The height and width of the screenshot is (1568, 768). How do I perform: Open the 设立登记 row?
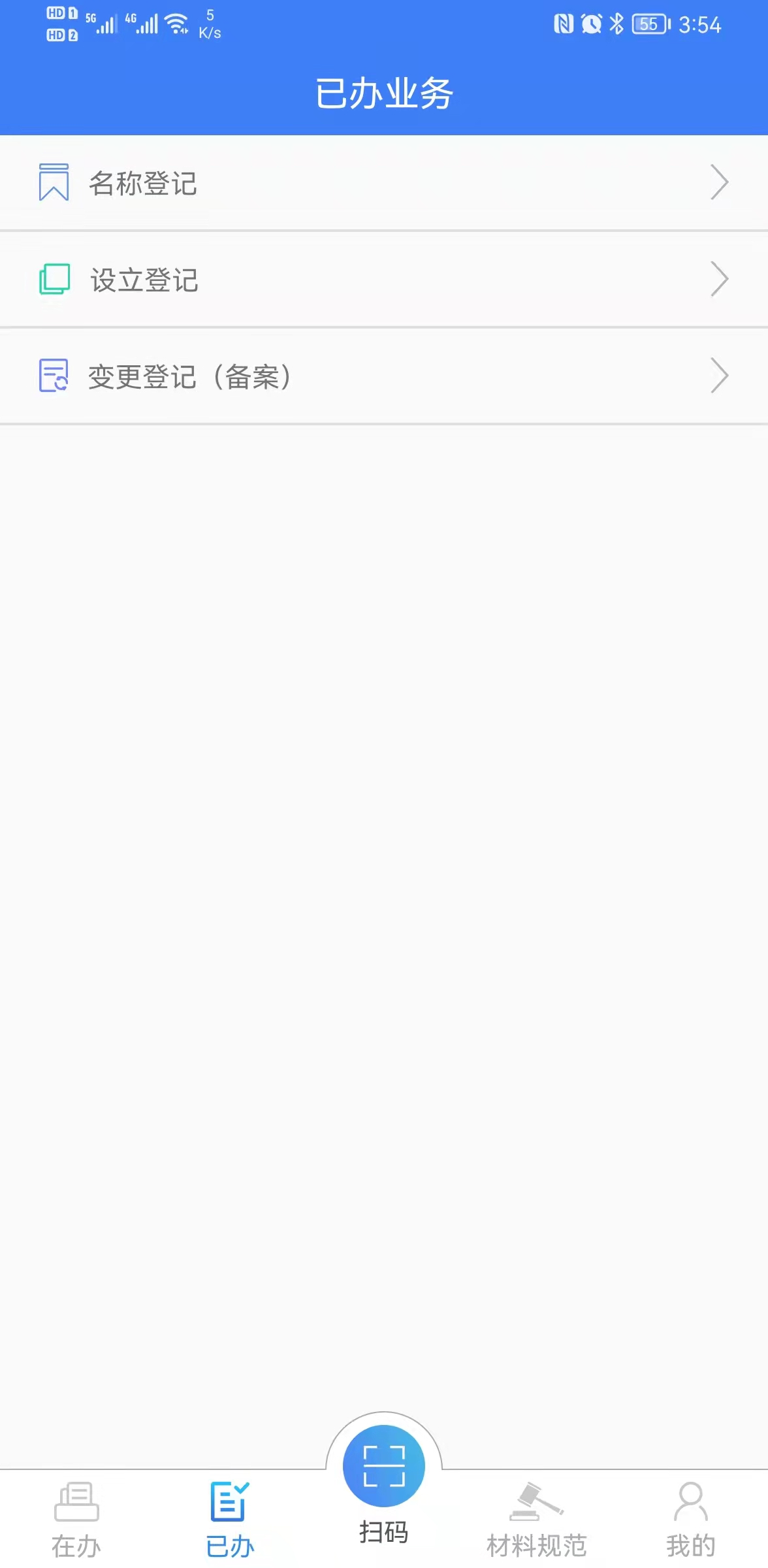click(384, 280)
